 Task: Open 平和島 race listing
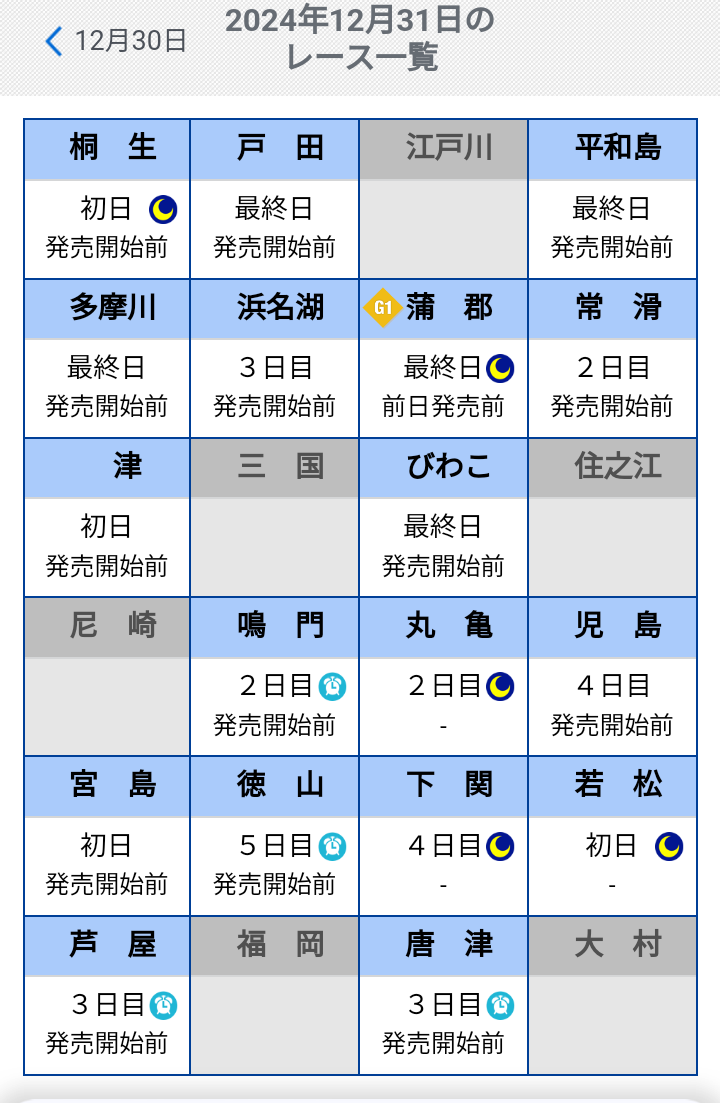pyautogui.click(x=612, y=149)
